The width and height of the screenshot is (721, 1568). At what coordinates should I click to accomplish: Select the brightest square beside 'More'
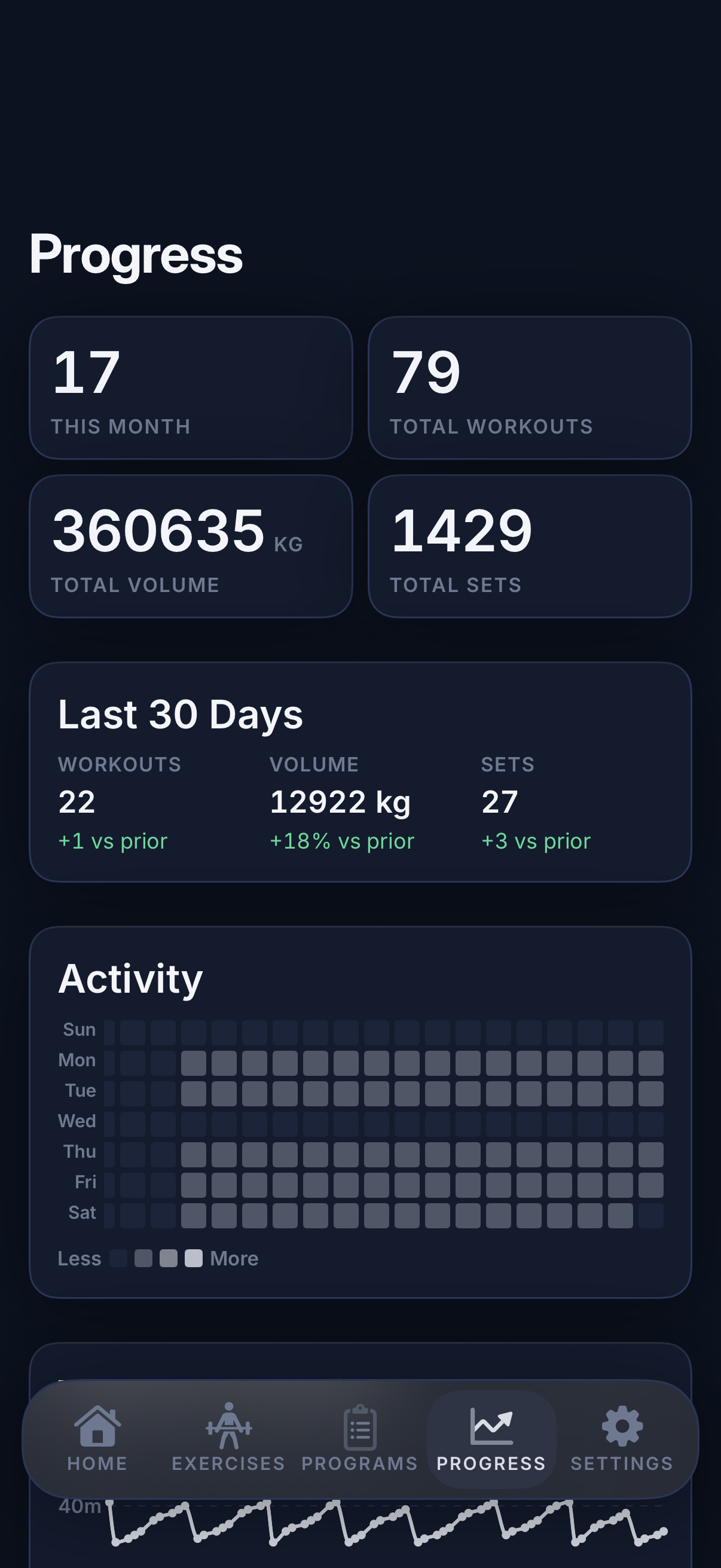point(193,1258)
